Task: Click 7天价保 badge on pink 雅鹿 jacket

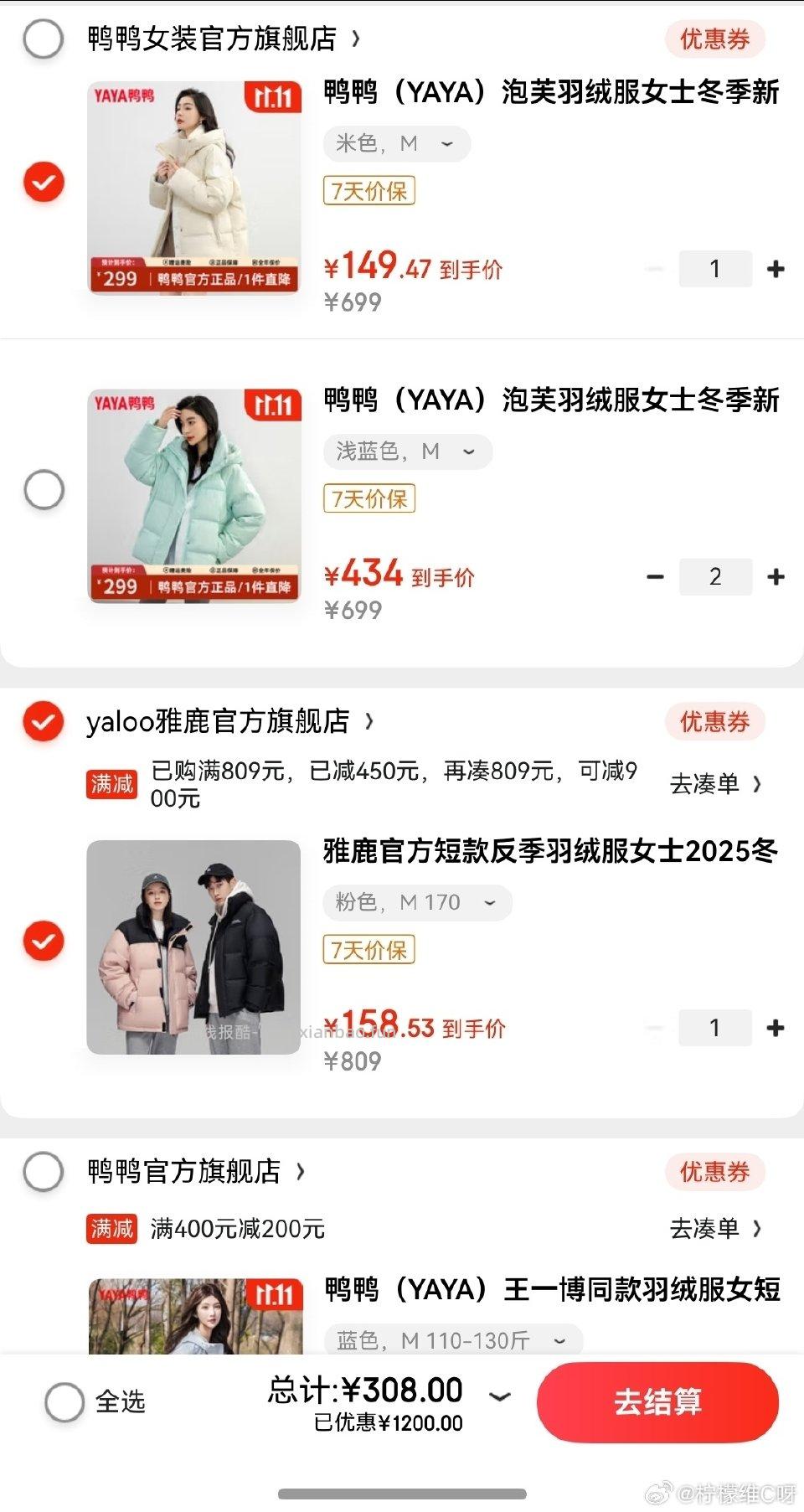Action: 368,949
